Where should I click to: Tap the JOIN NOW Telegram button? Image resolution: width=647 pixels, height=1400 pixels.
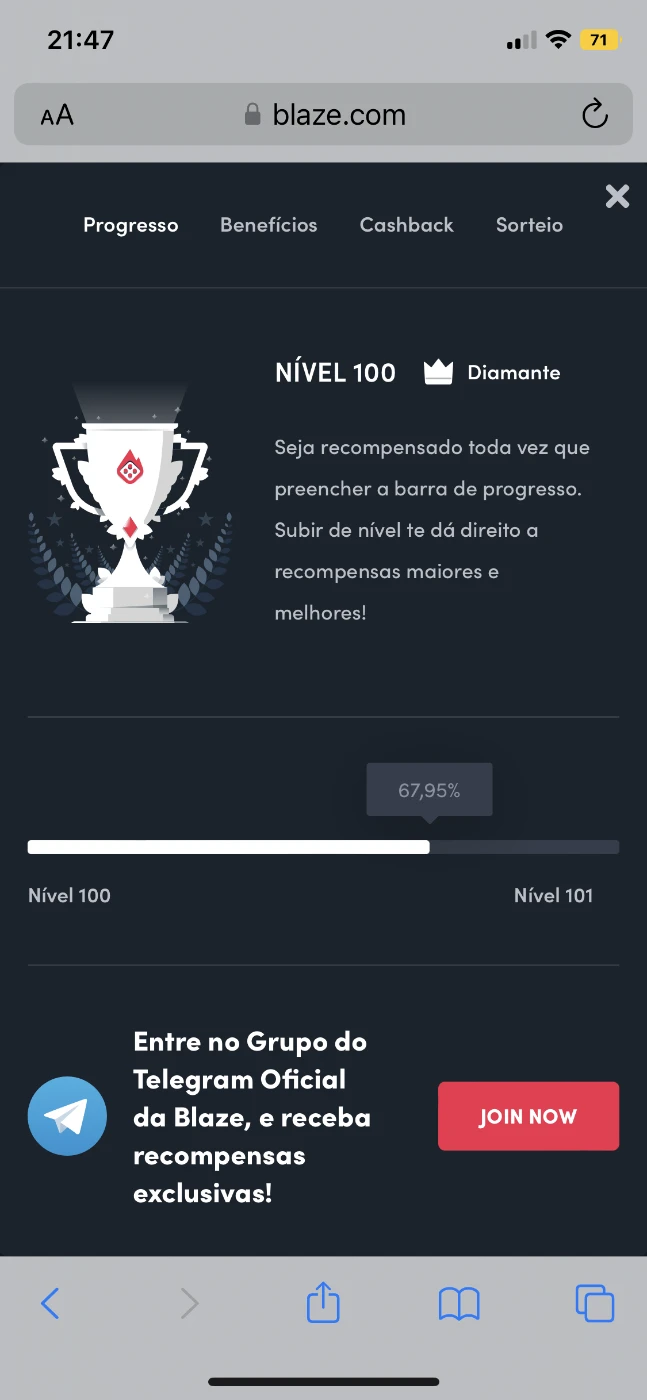coord(528,1116)
